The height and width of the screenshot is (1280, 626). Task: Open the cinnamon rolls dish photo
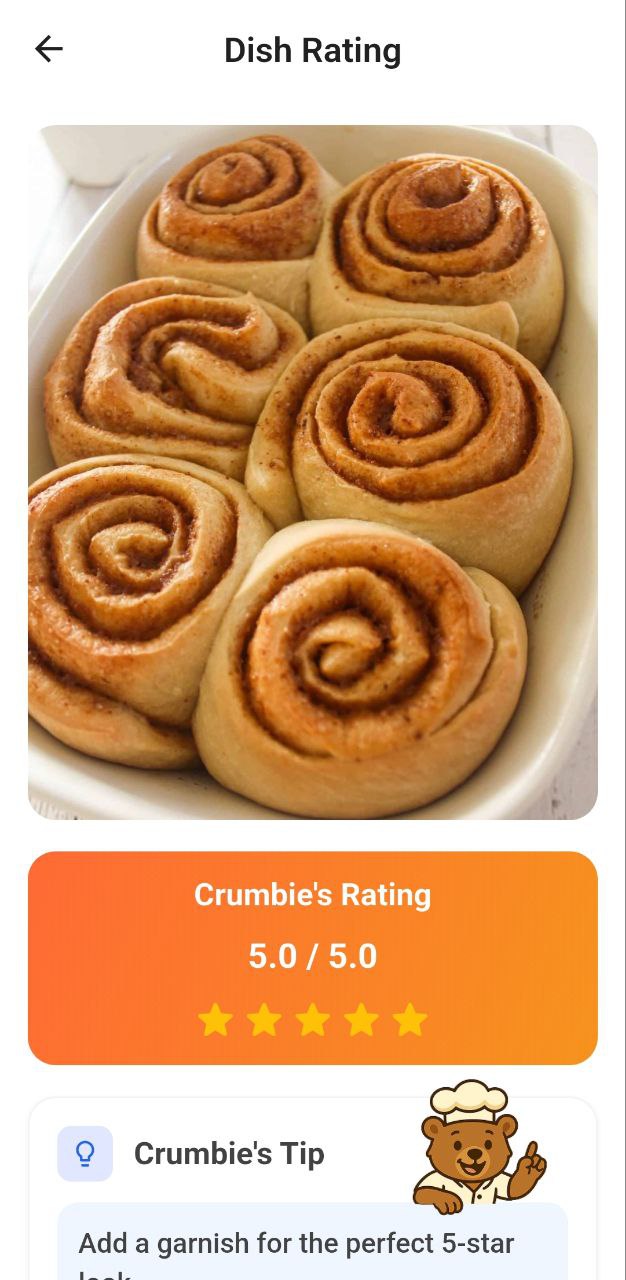pos(312,472)
